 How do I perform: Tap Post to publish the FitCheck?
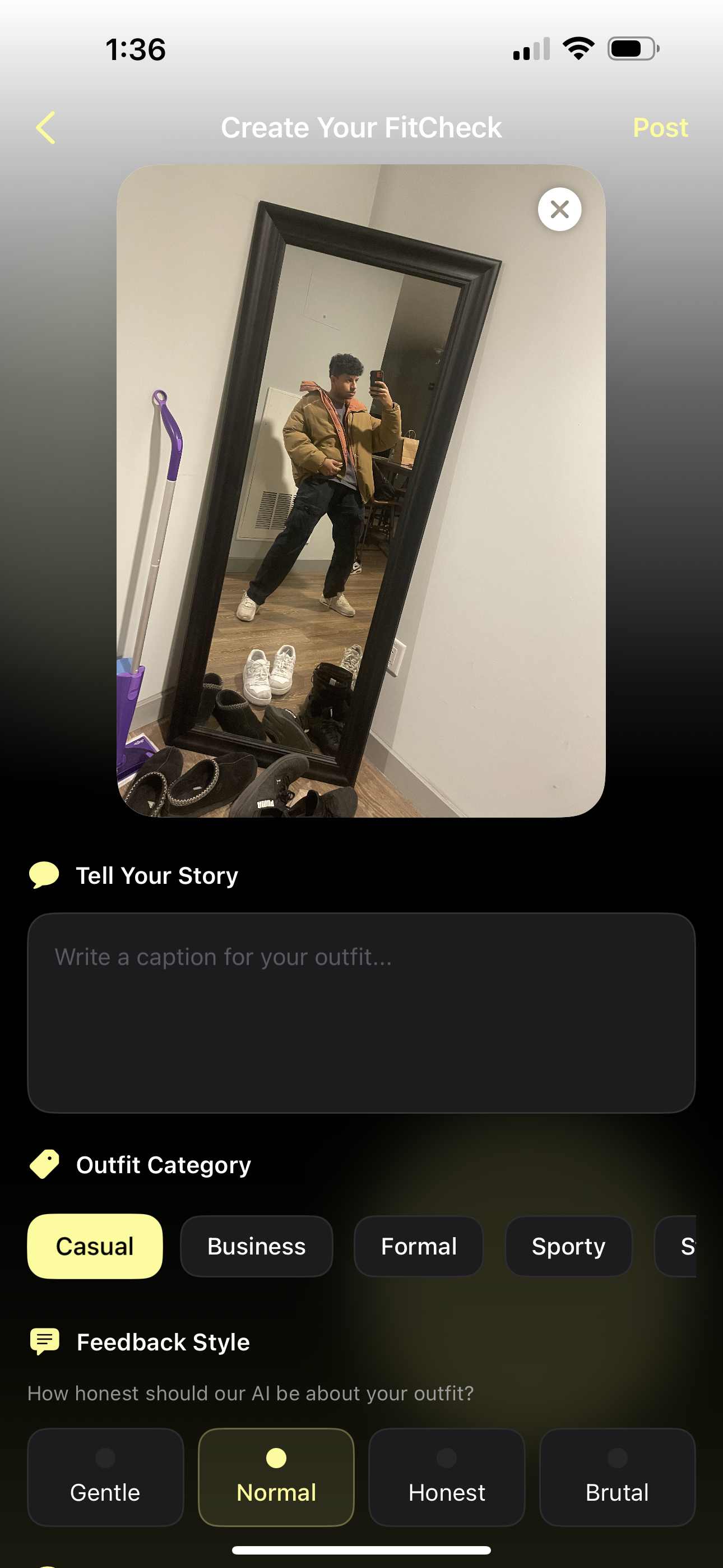click(660, 128)
